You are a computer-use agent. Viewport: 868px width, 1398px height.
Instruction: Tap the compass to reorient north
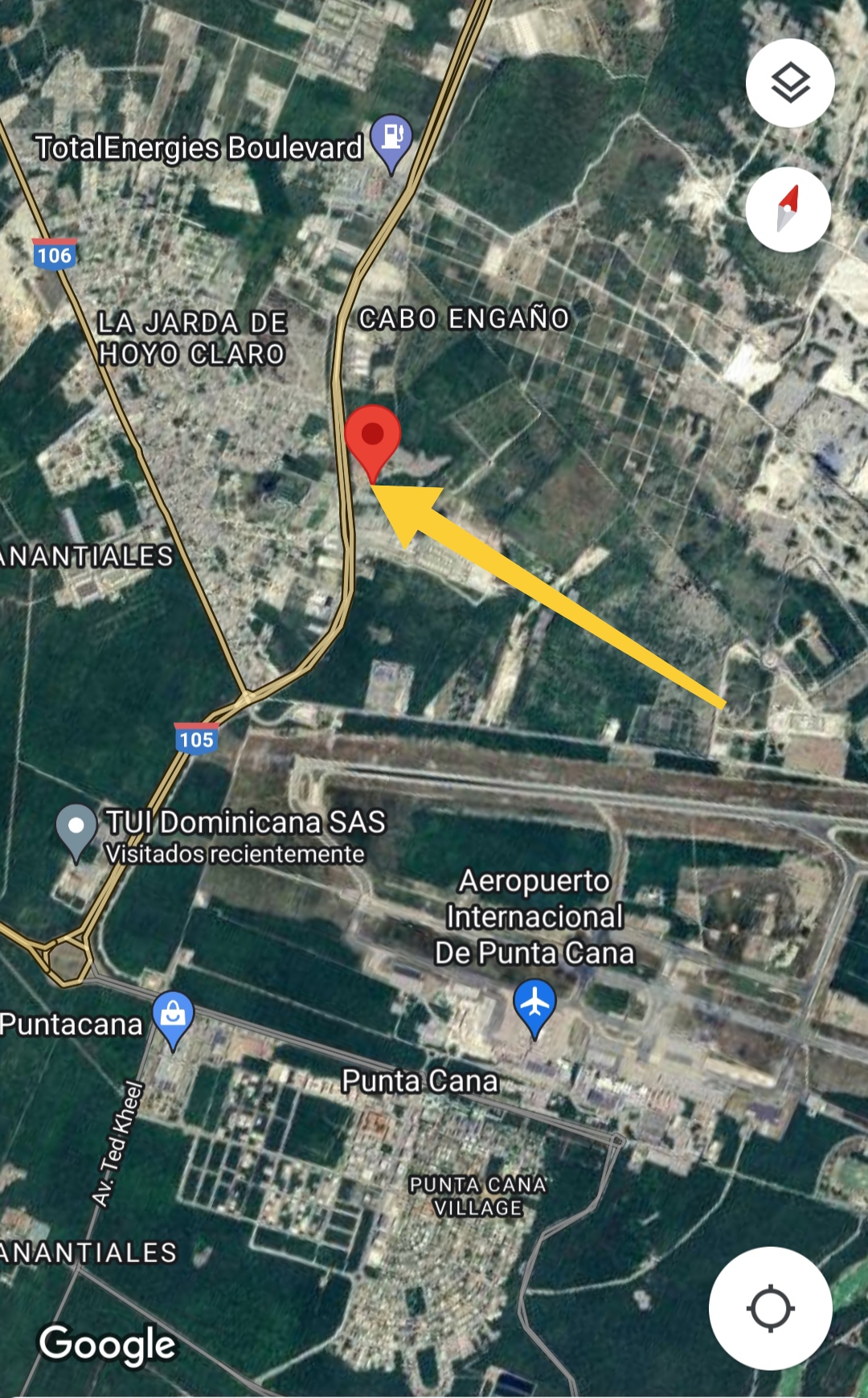point(788,210)
